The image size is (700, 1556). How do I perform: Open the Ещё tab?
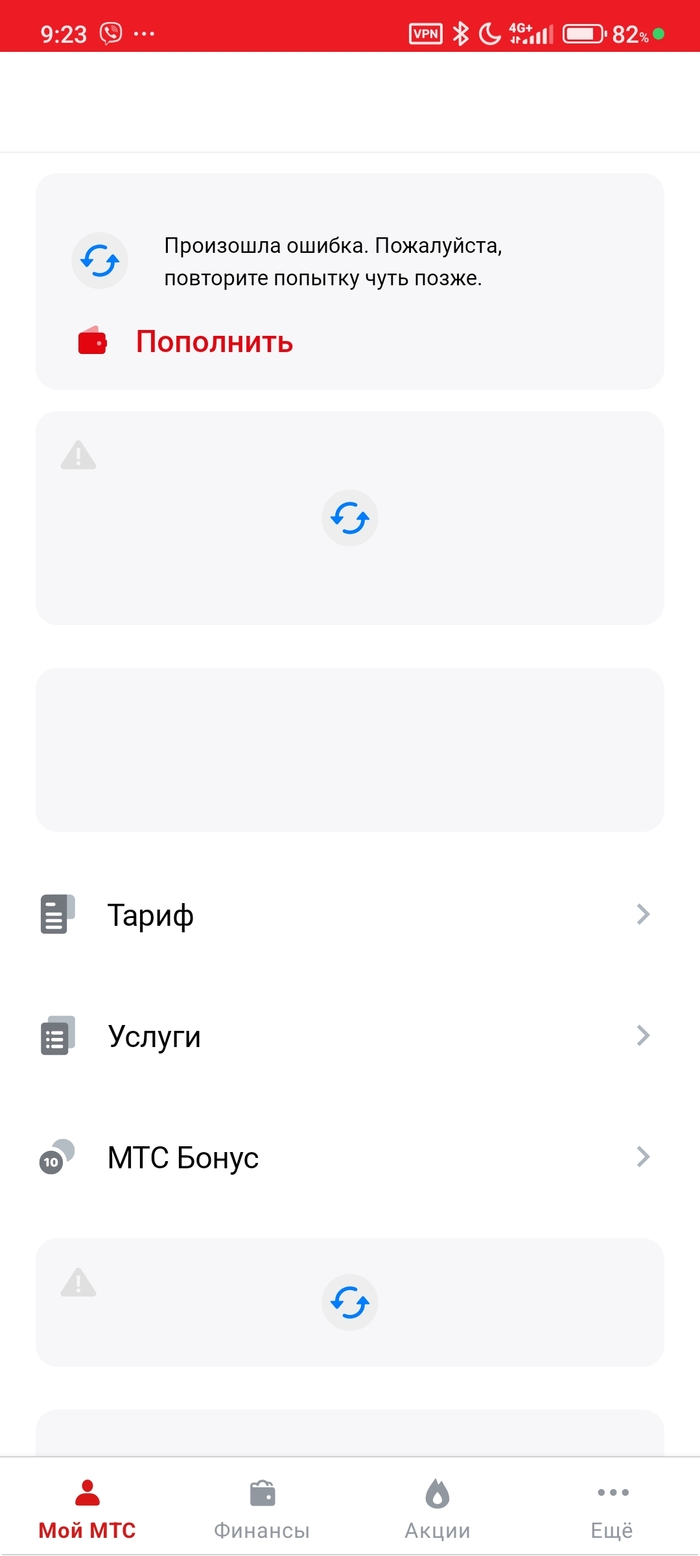612,1509
